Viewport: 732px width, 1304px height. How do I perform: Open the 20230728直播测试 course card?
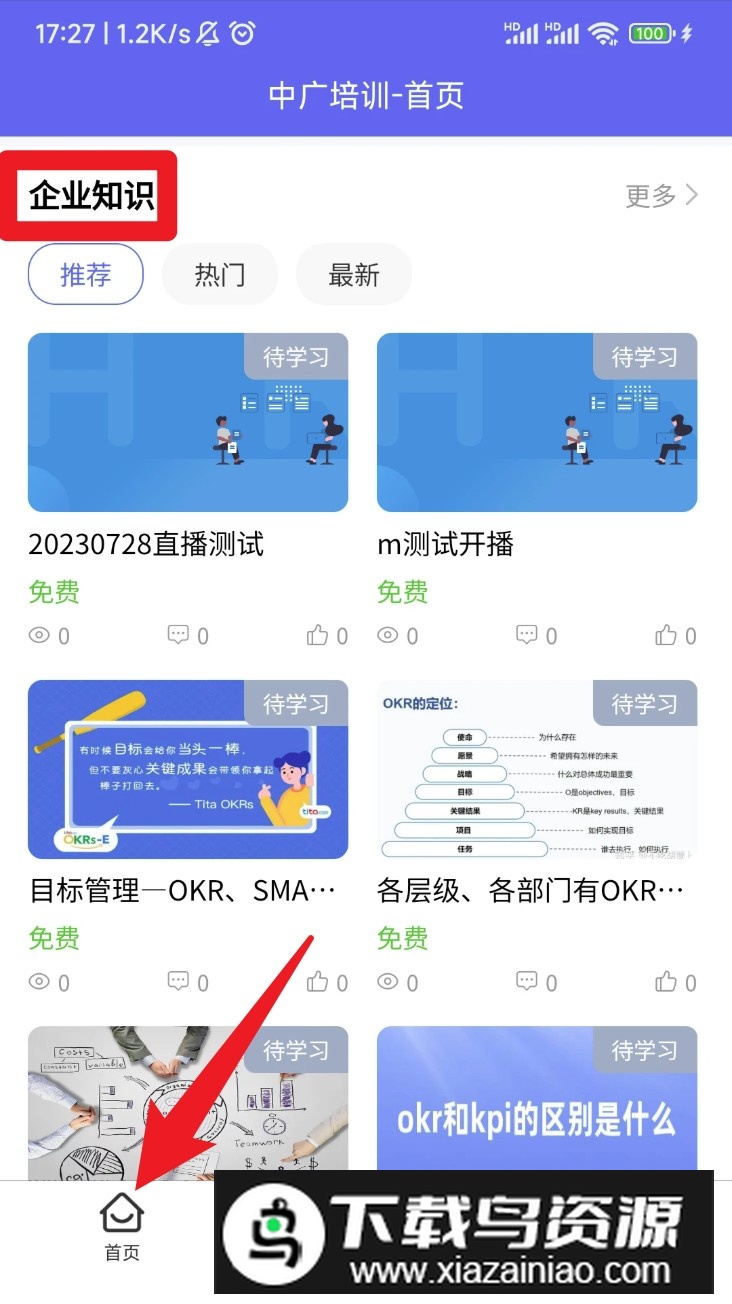point(188,423)
